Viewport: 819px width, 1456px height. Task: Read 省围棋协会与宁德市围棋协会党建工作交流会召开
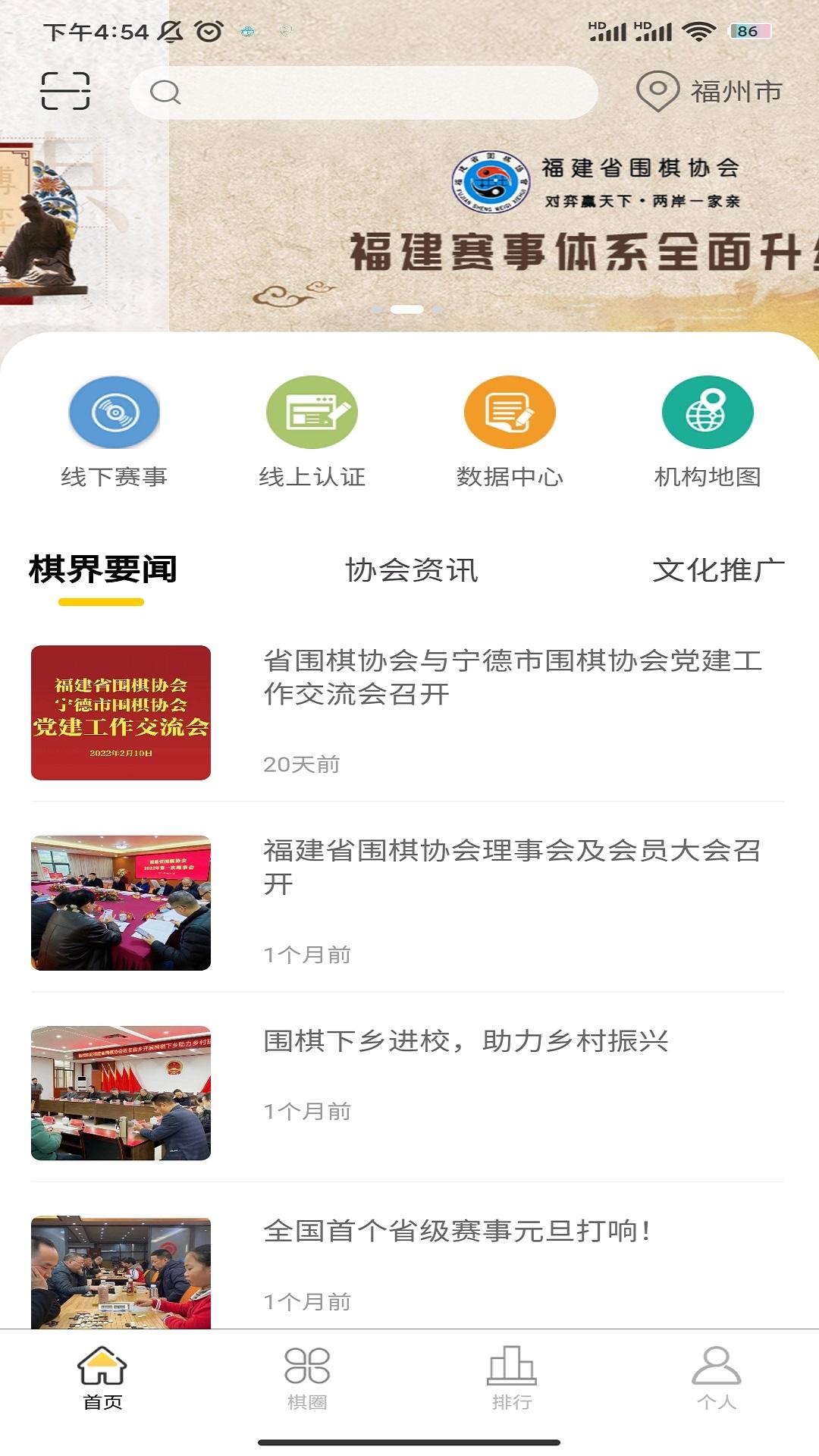coord(512,677)
